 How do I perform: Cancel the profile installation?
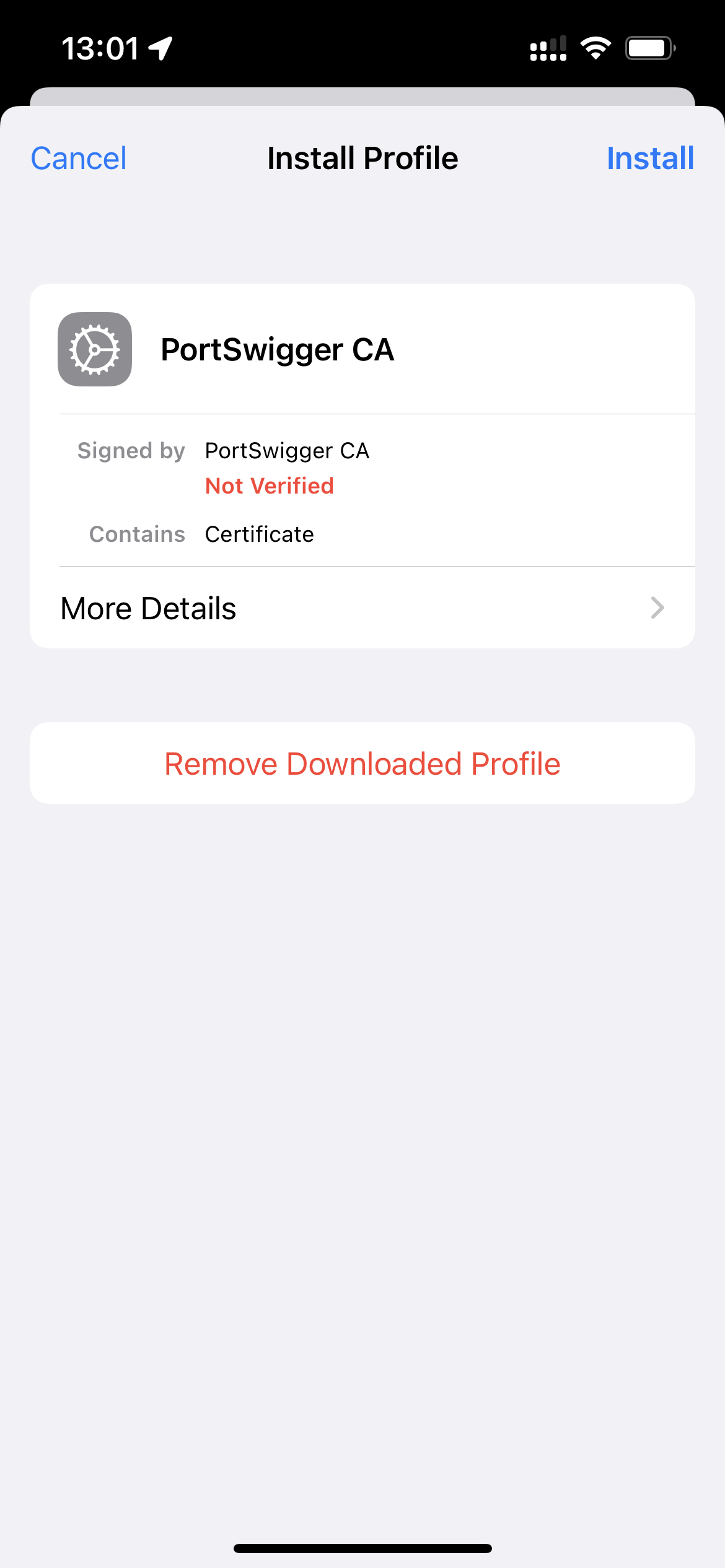[x=79, y=159]
